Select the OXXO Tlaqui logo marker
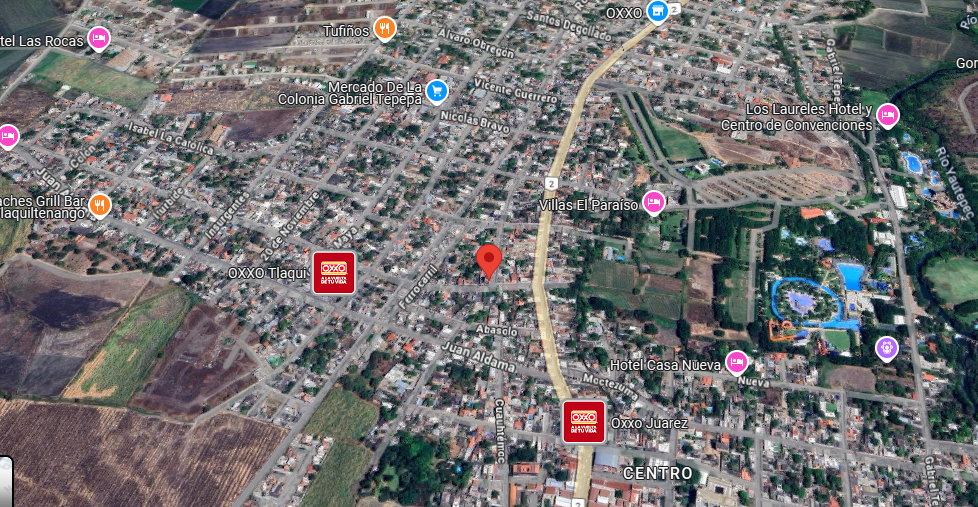This screenshot has height=507, width=978. [x=334, y=273]
